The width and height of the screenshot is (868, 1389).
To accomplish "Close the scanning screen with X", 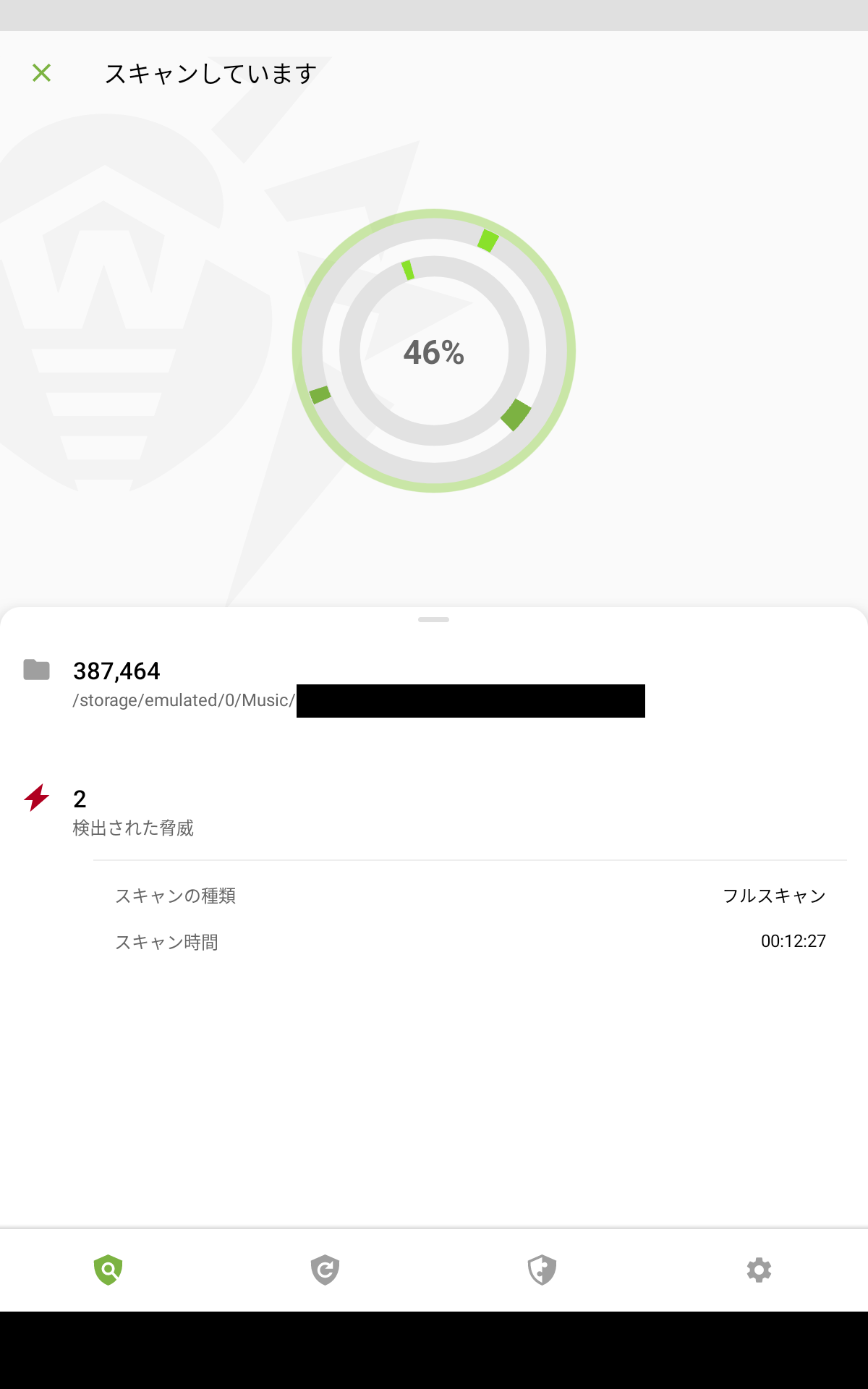I will pyautogui.click(x=42, y=73).
